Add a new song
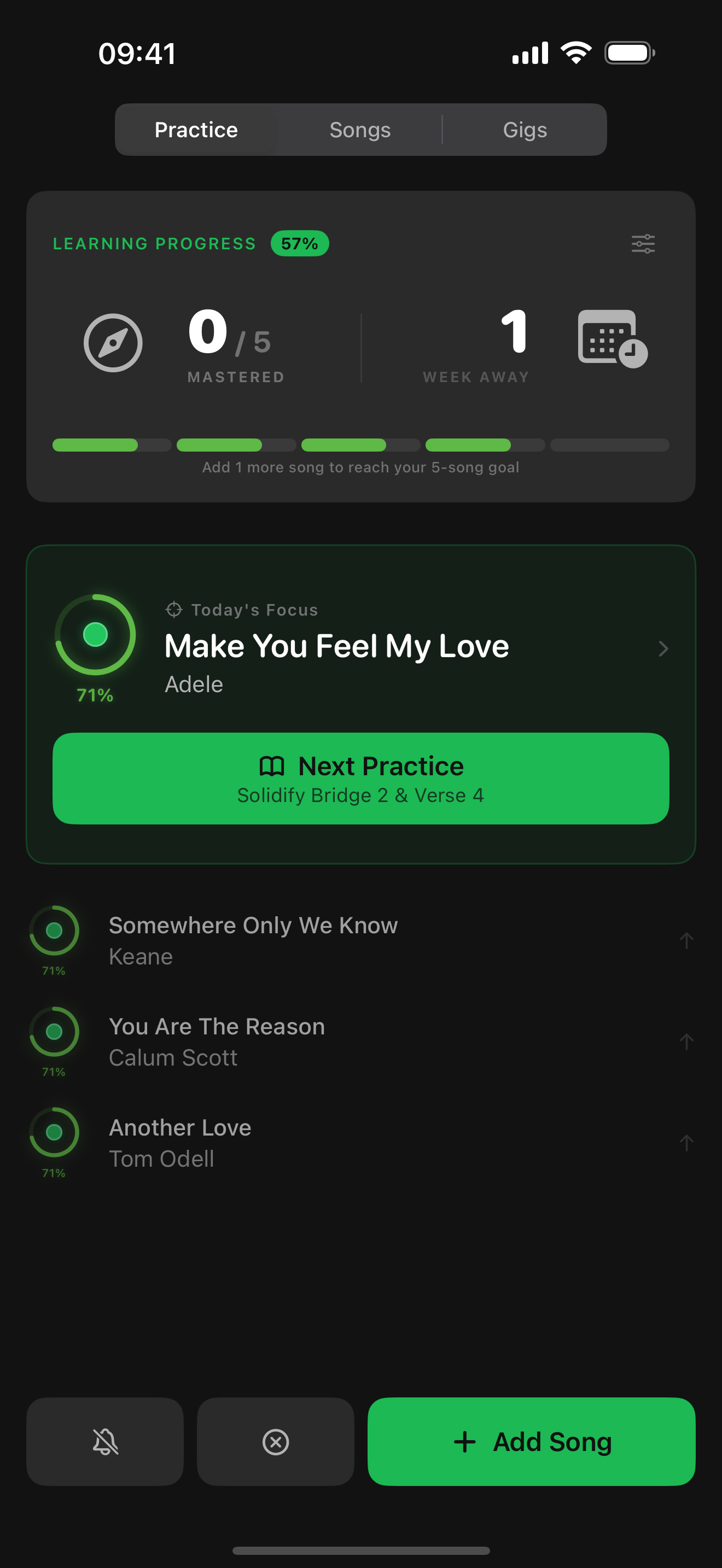The image size is (722, 1568). click(531, 1441)
